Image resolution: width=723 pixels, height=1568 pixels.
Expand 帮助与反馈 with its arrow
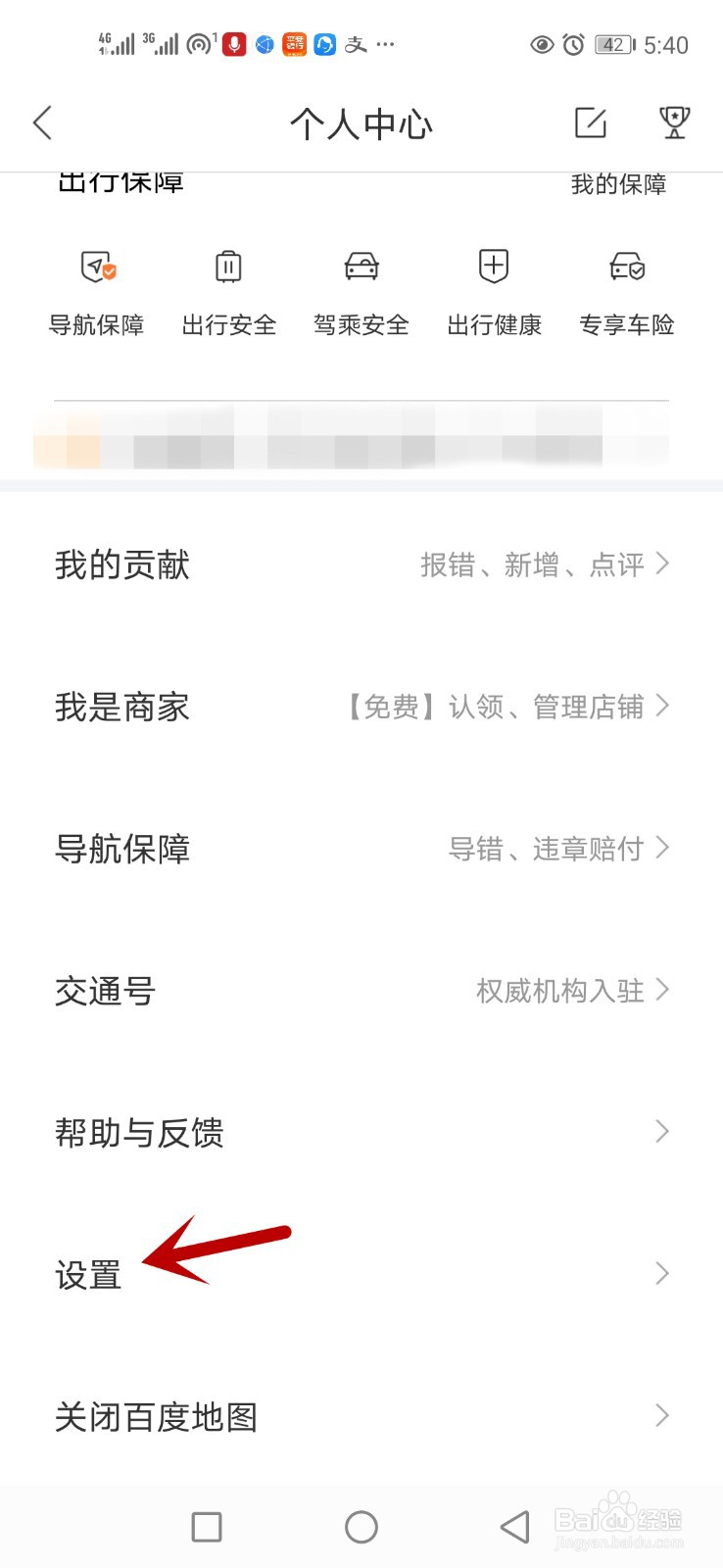(664, 1132)
